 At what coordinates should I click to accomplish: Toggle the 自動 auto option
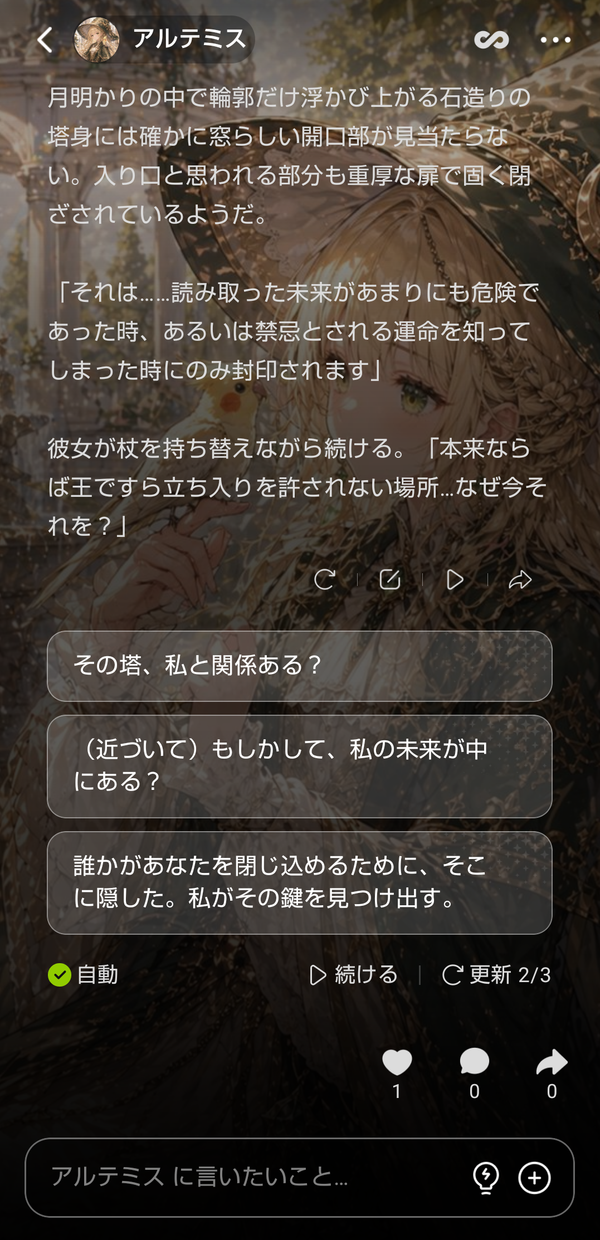[x=83, y=974]
